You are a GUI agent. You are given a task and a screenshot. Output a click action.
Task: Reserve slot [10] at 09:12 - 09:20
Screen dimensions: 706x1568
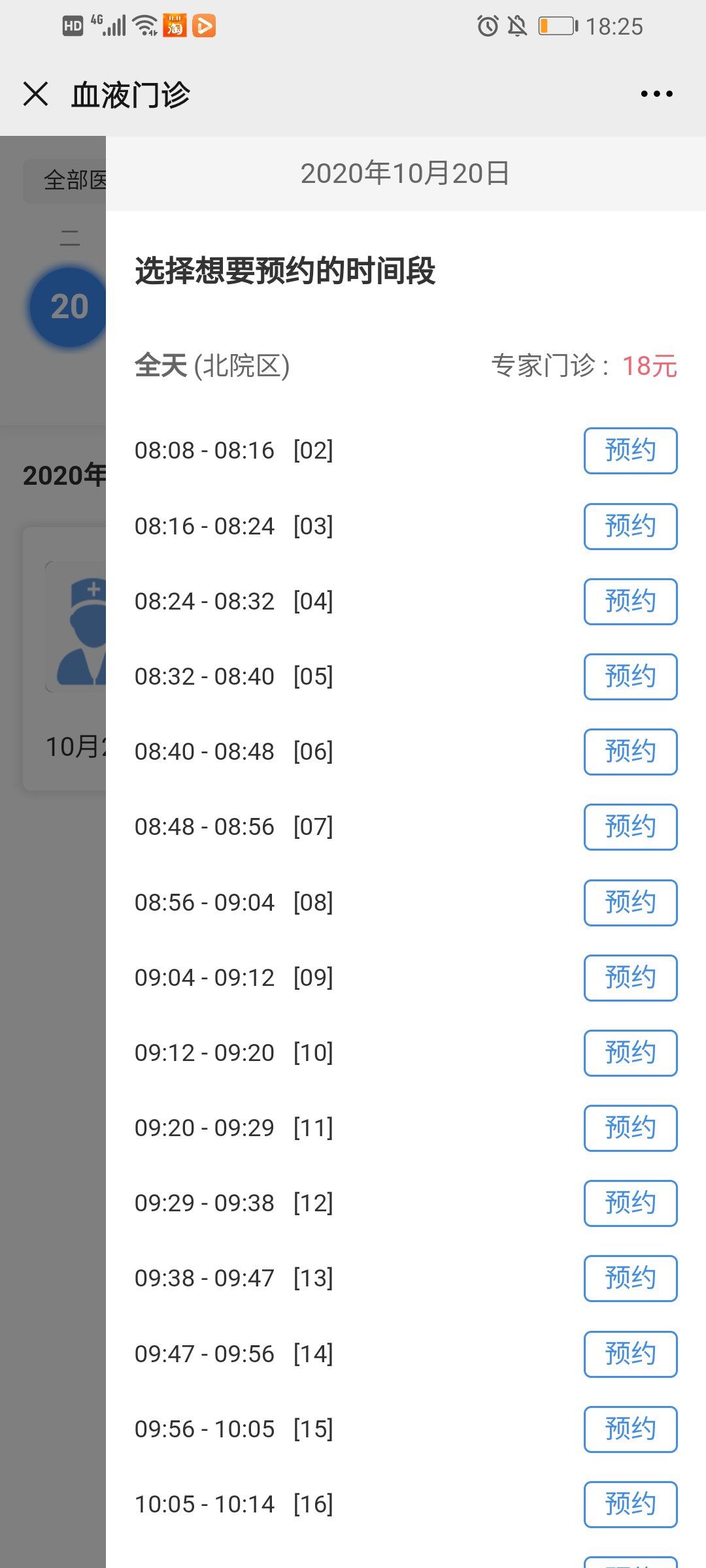click(x=630, y=1053)
